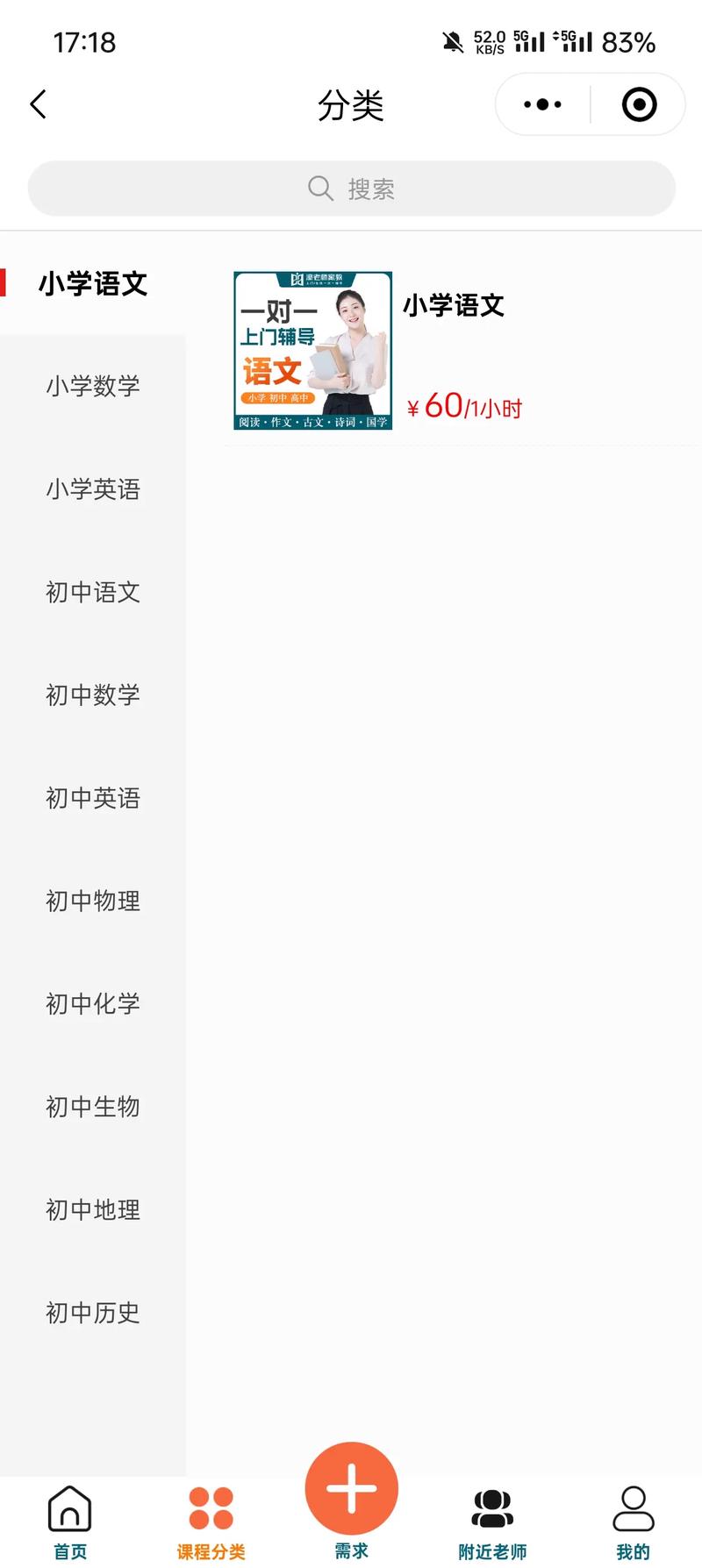Switch to the 初中语文 category
702x1568 pixels.
(x=92, y=593)
